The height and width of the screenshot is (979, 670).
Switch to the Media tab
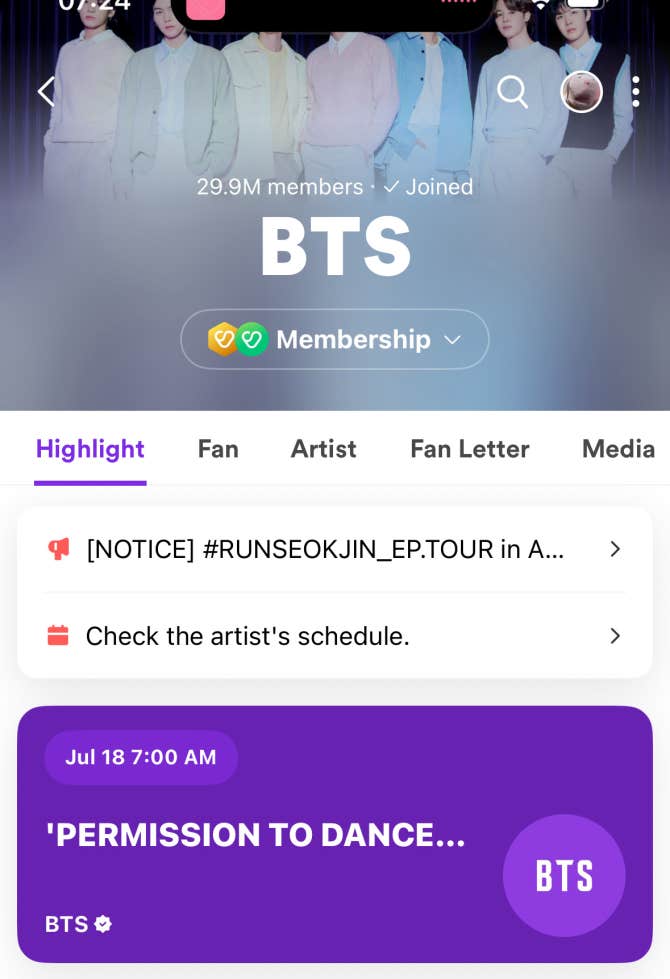pyautogui.click(x=618, y=449)
